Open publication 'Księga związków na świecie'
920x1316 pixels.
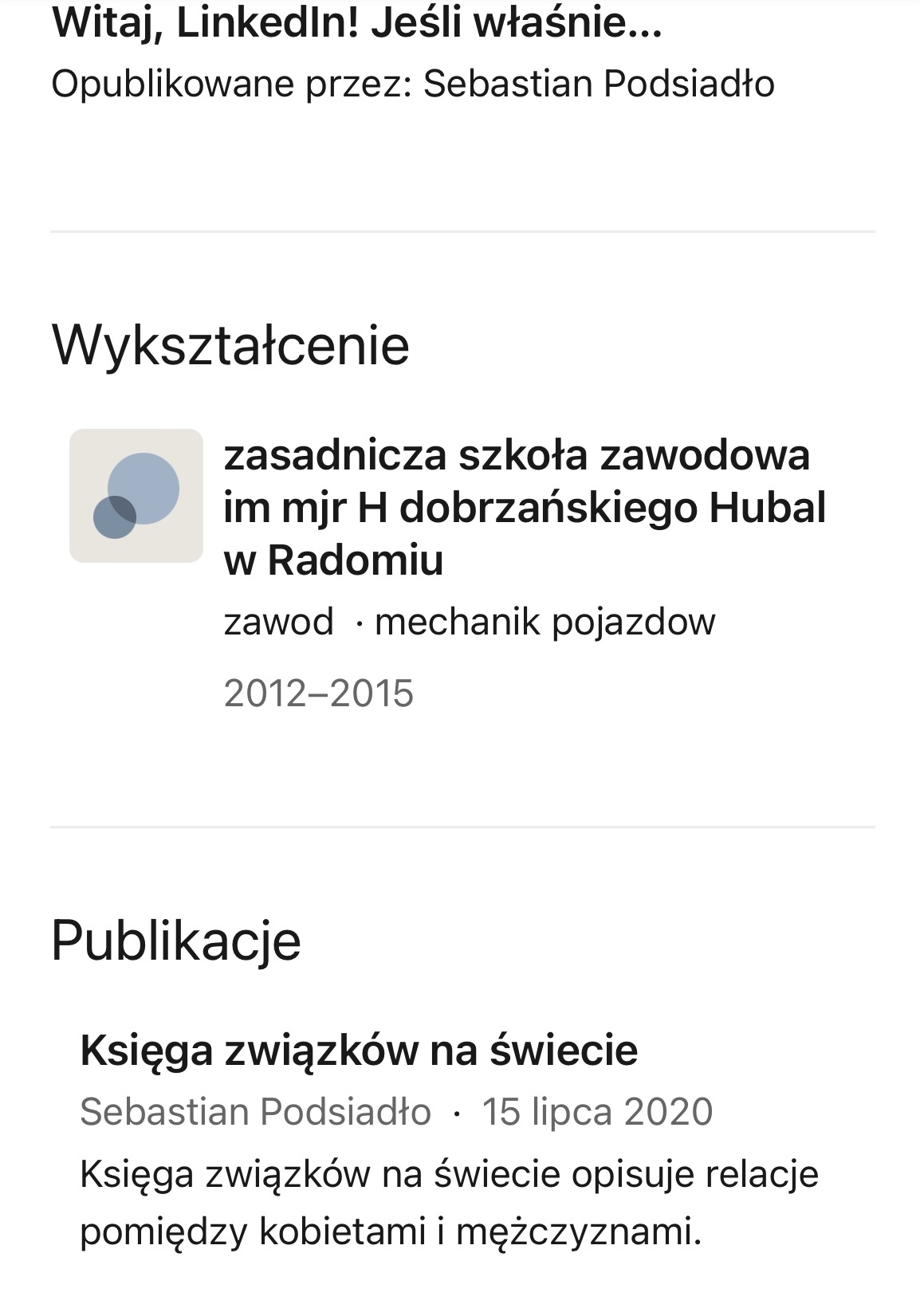[359, 1050]
